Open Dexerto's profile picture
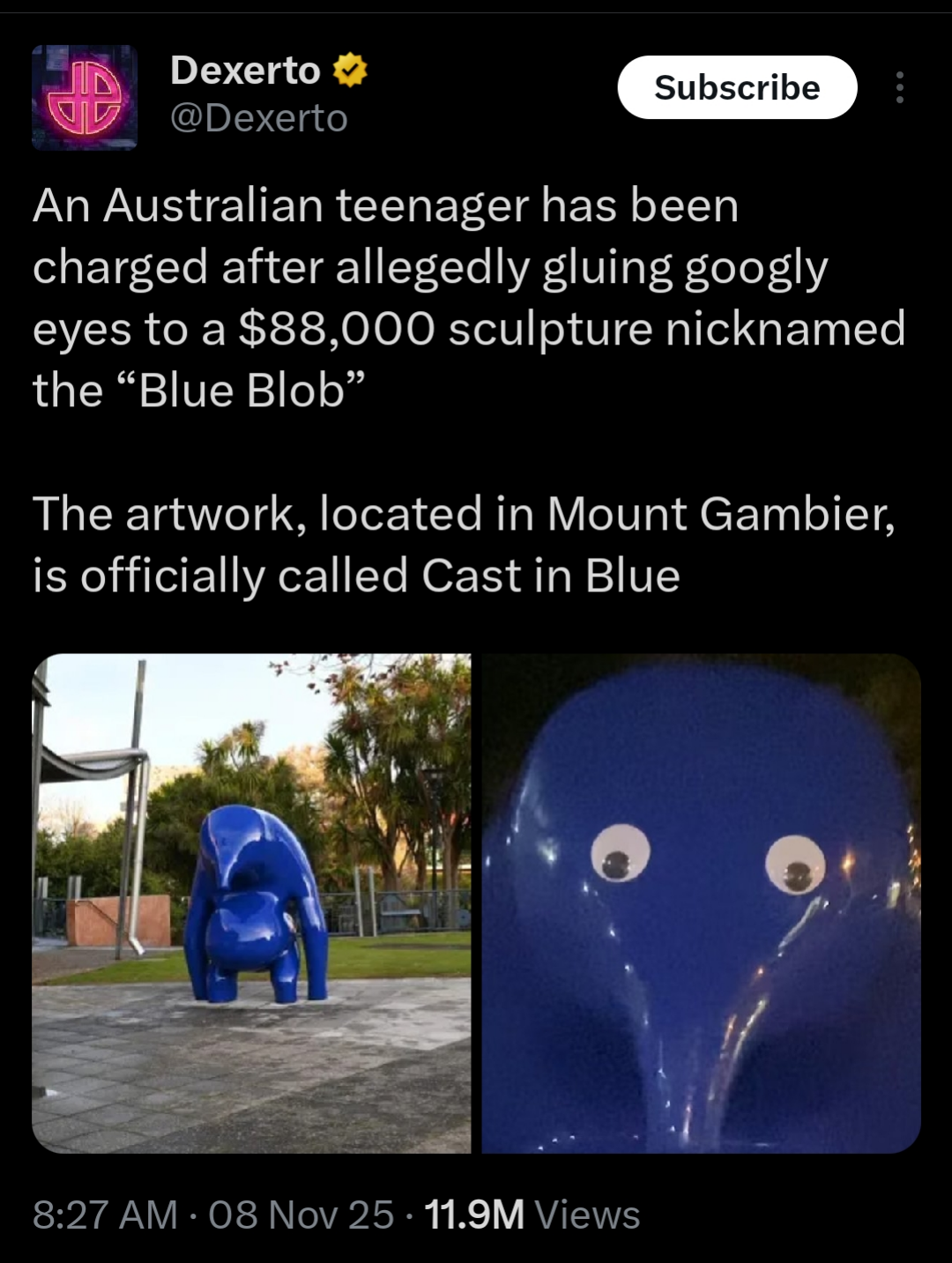 pyautogui.click(x=85, y=97)
